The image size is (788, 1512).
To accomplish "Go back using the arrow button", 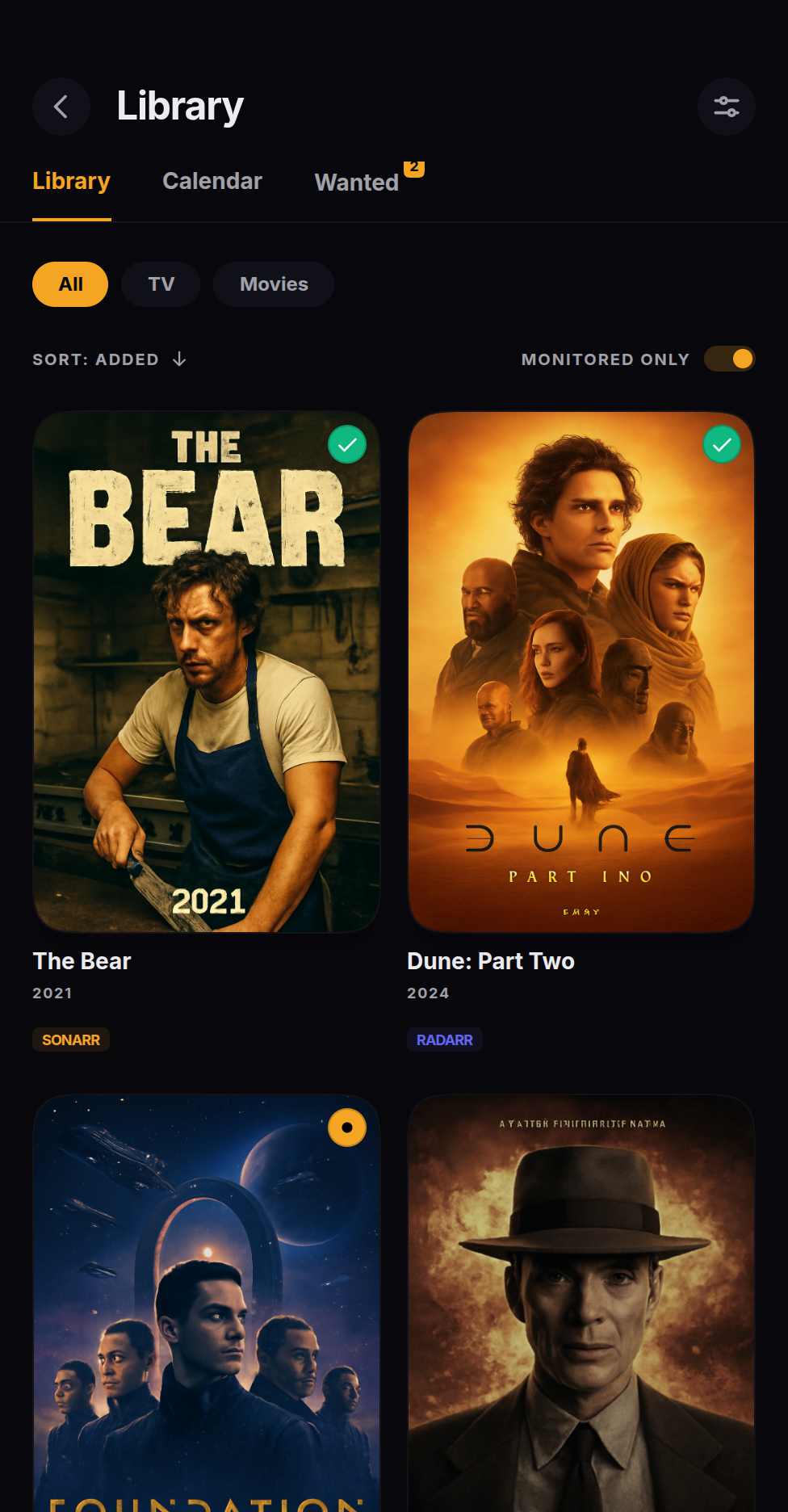I will pos(61,107).
